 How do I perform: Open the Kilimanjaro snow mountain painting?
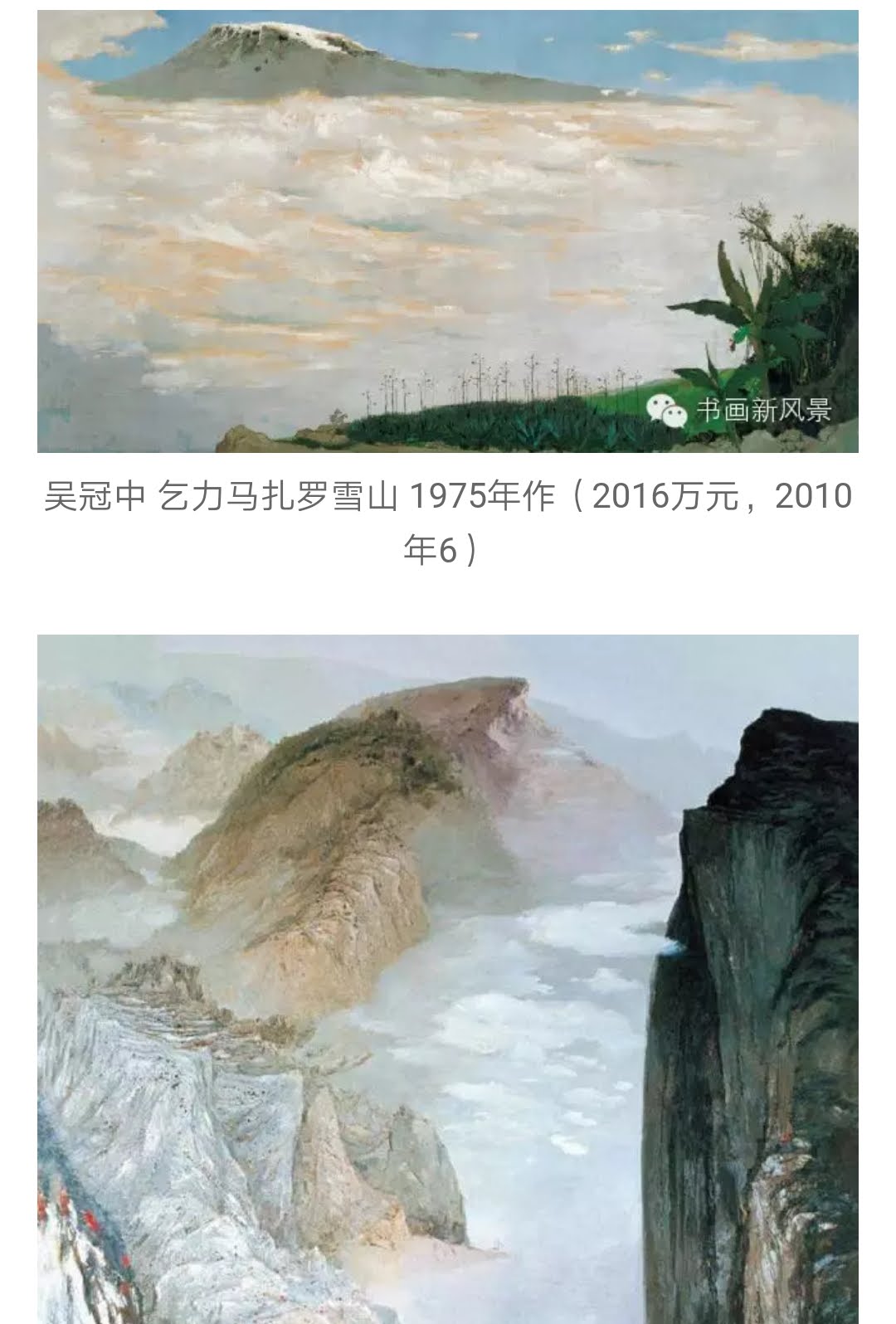coord(448,231)
